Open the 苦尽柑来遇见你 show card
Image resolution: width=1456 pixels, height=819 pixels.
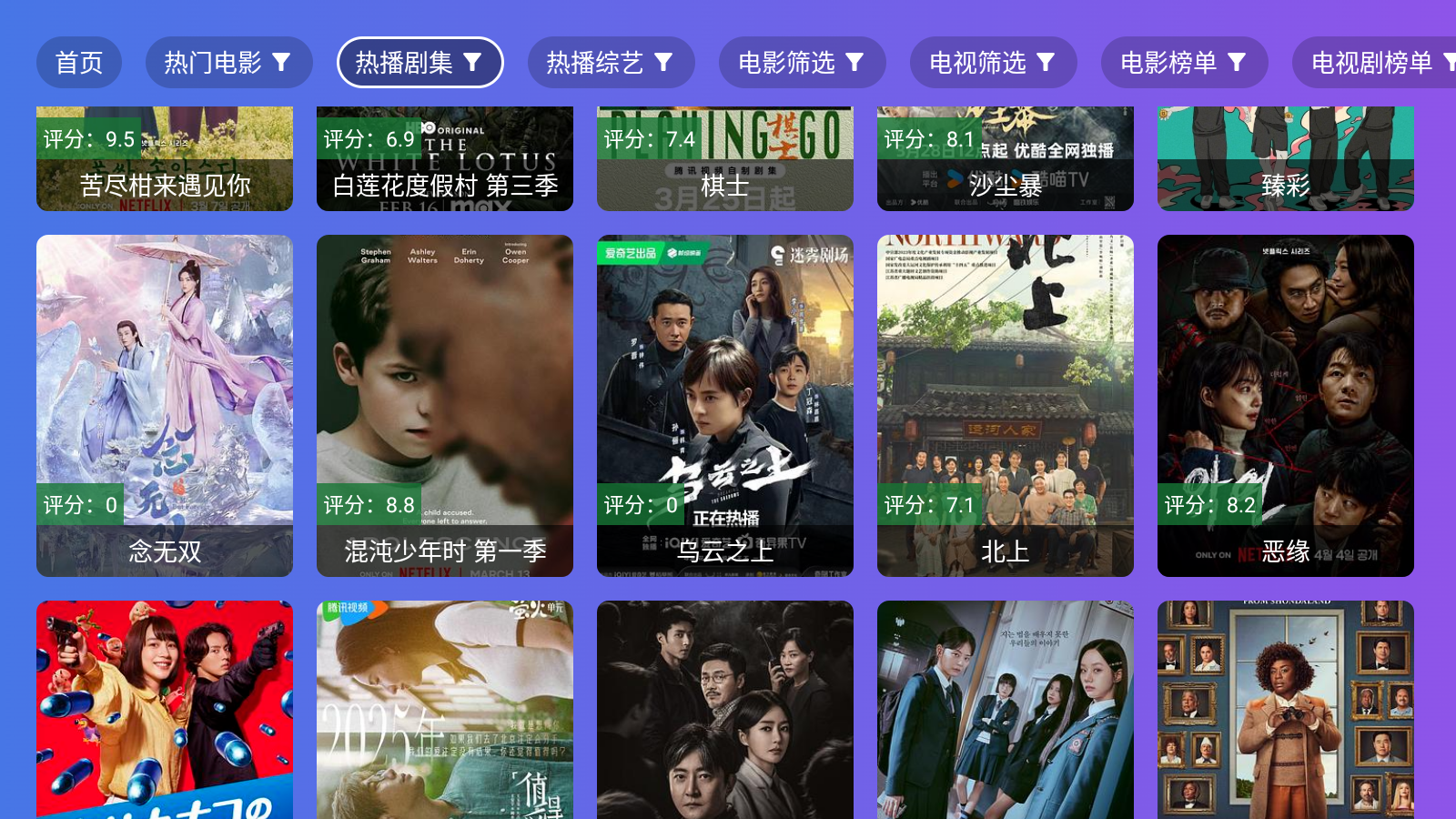165,159
